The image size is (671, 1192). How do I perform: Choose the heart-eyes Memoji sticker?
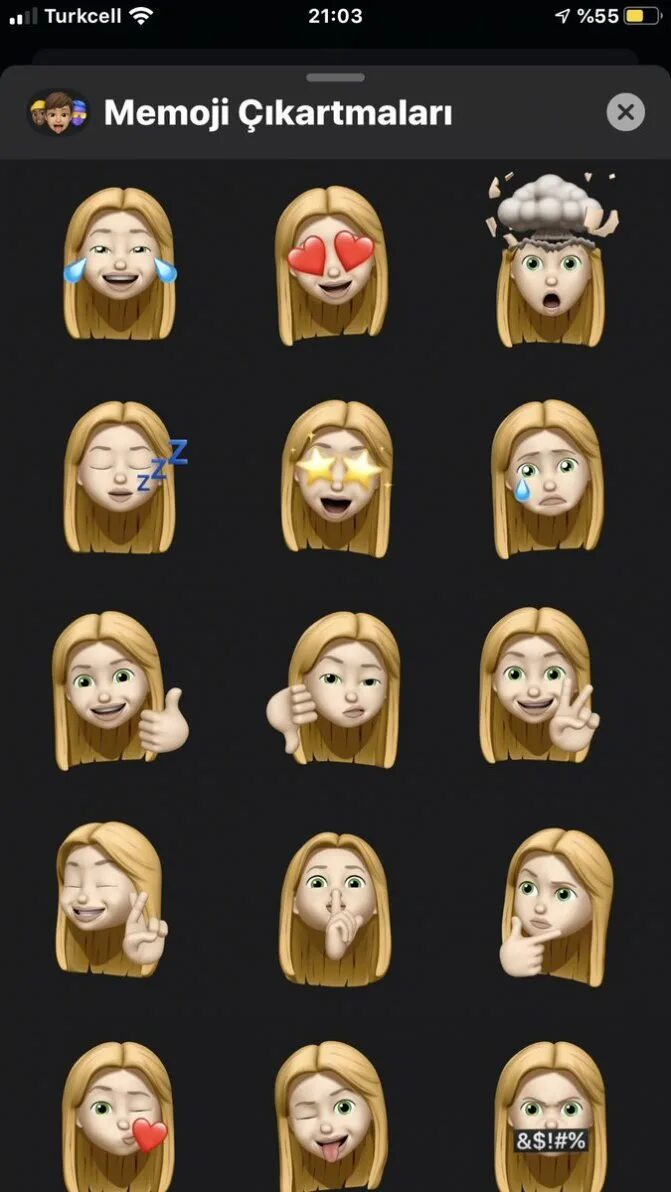pyautogui.click(x=331, y=265)
